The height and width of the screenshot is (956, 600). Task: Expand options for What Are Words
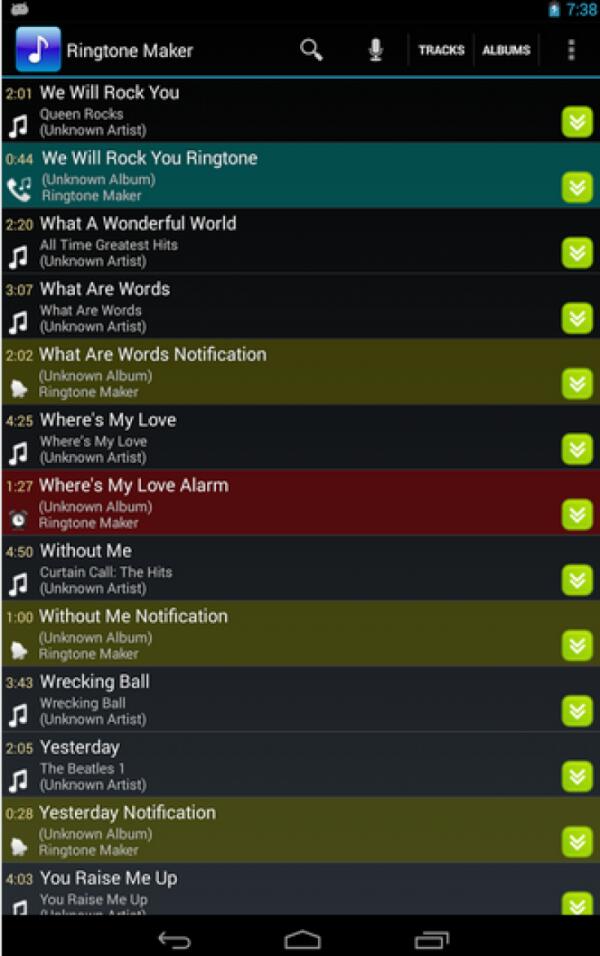point(577,318)
